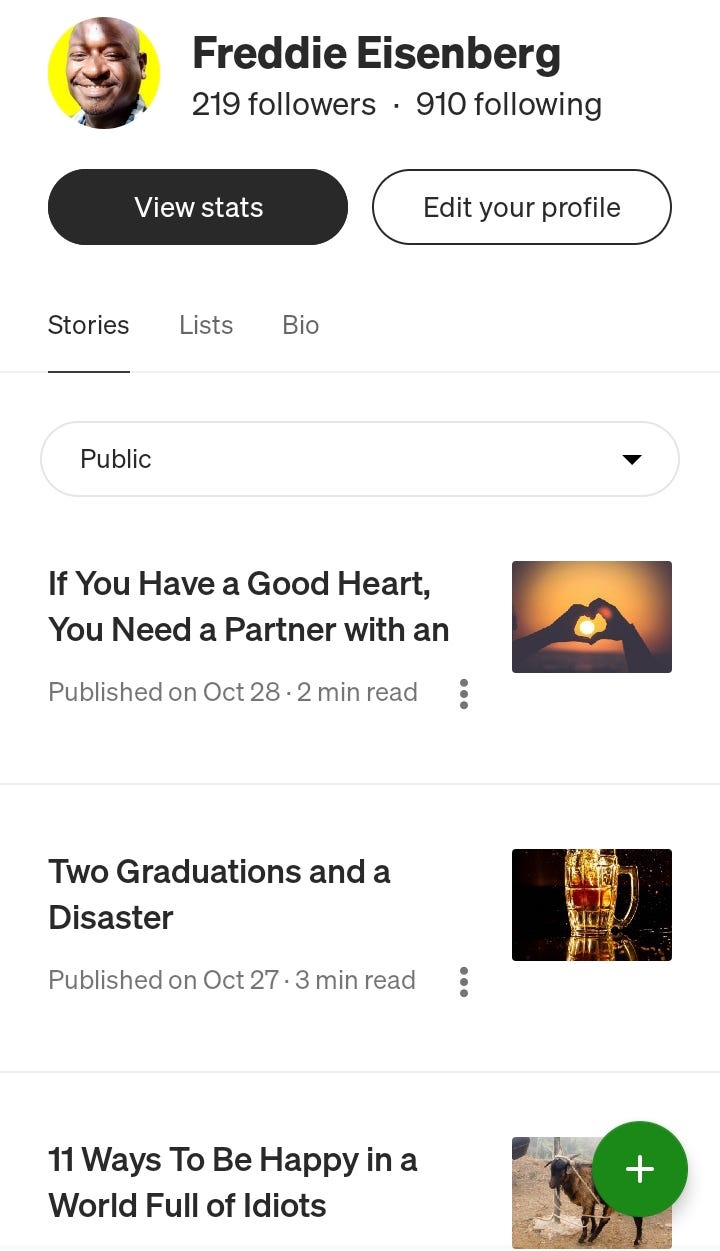This screenshot has height=1251, width=720.
Task: Tap the beer mug story thumbnail
Action: pos(592,905)
